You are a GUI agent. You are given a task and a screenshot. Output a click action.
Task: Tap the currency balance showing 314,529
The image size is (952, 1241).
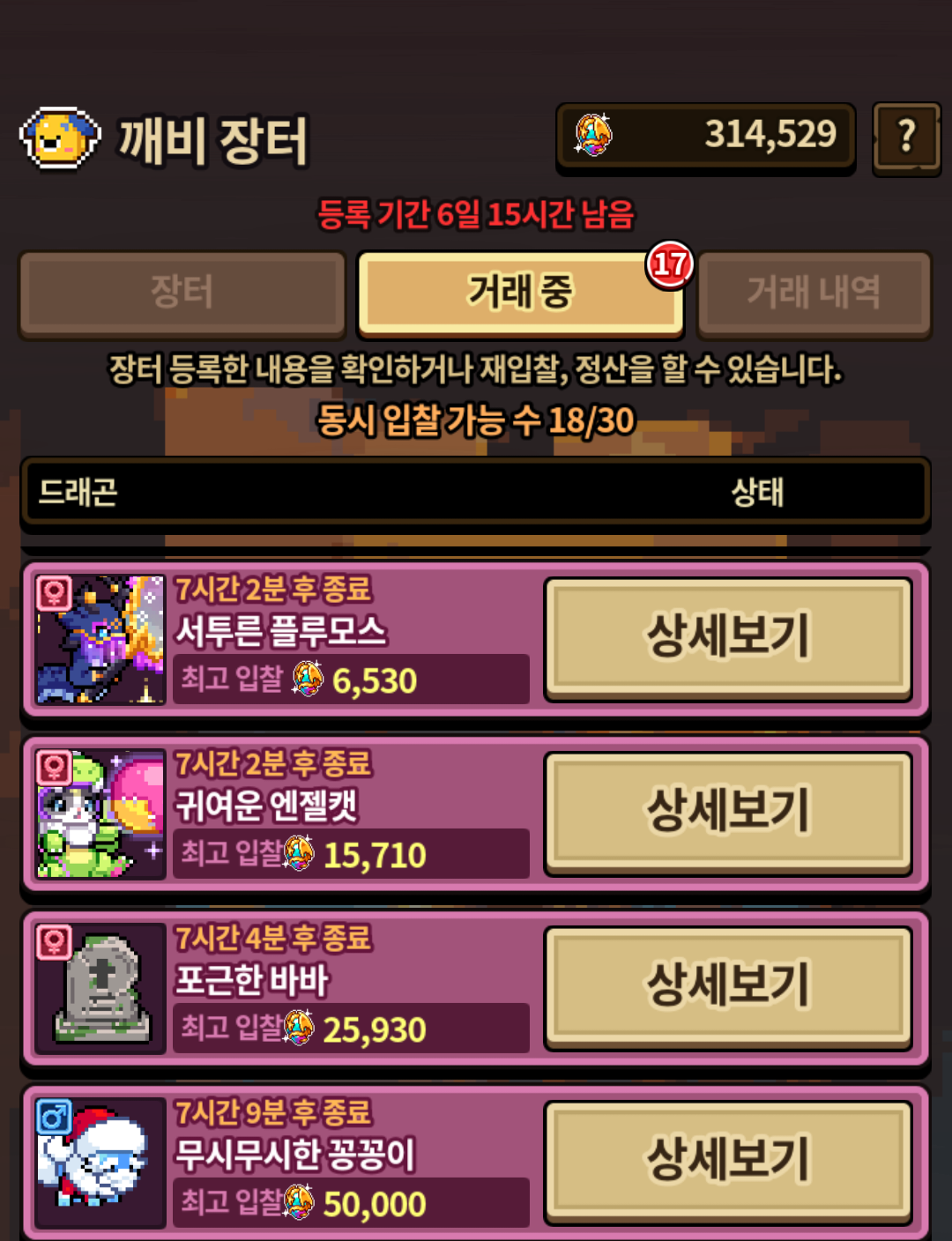point(705,136)
